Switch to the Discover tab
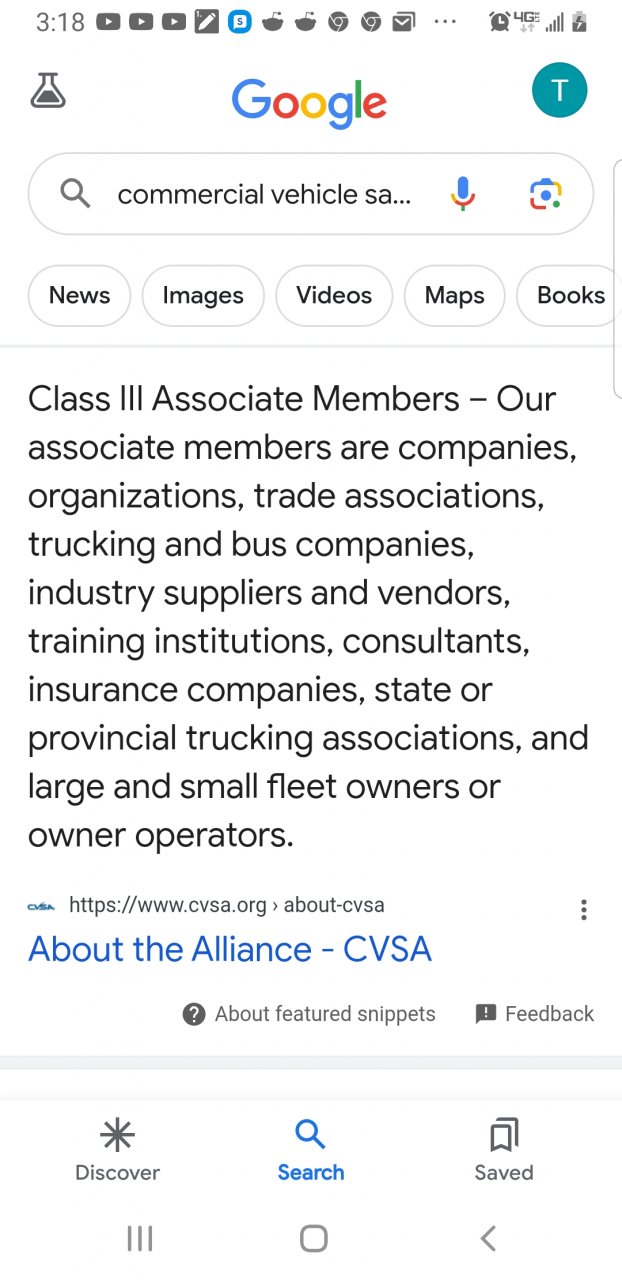Screen dimensions: 622x1280 [118, 1152]
